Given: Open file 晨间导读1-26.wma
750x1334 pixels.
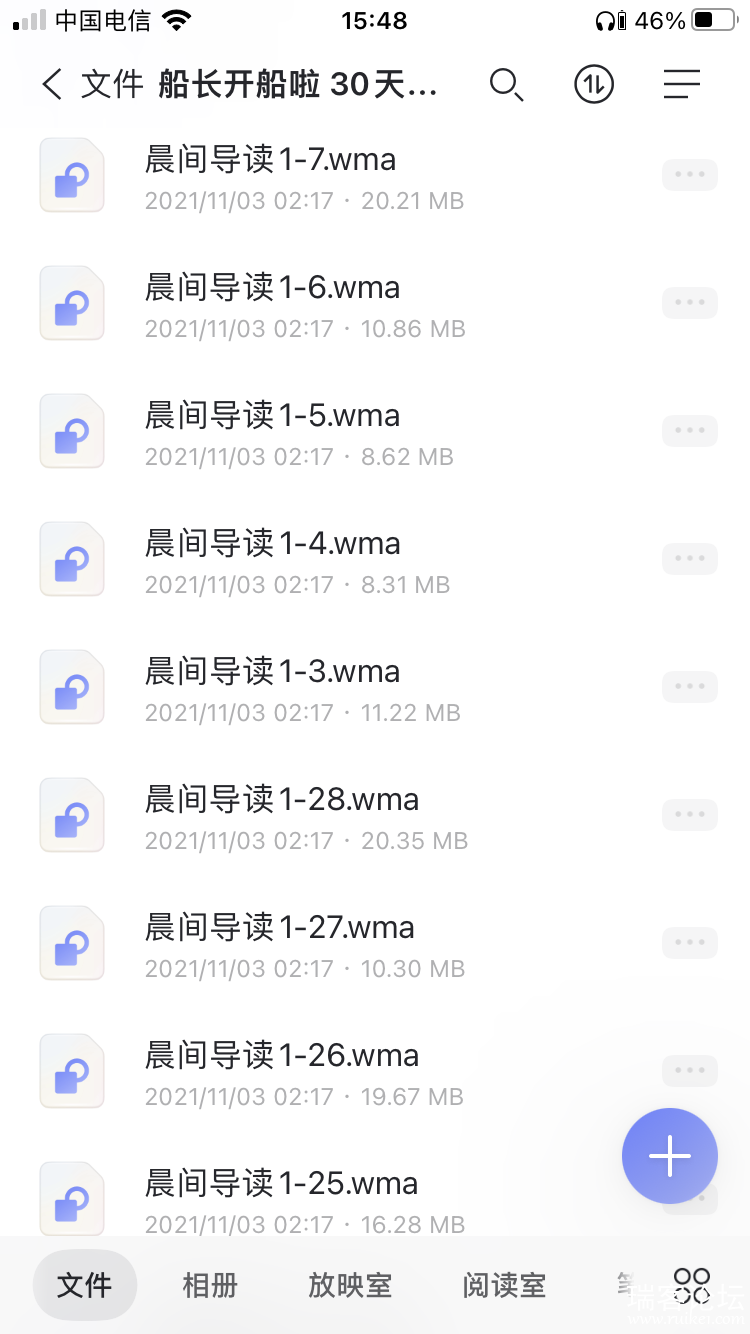Looking at the screenshot, I should click(281, 1056).
